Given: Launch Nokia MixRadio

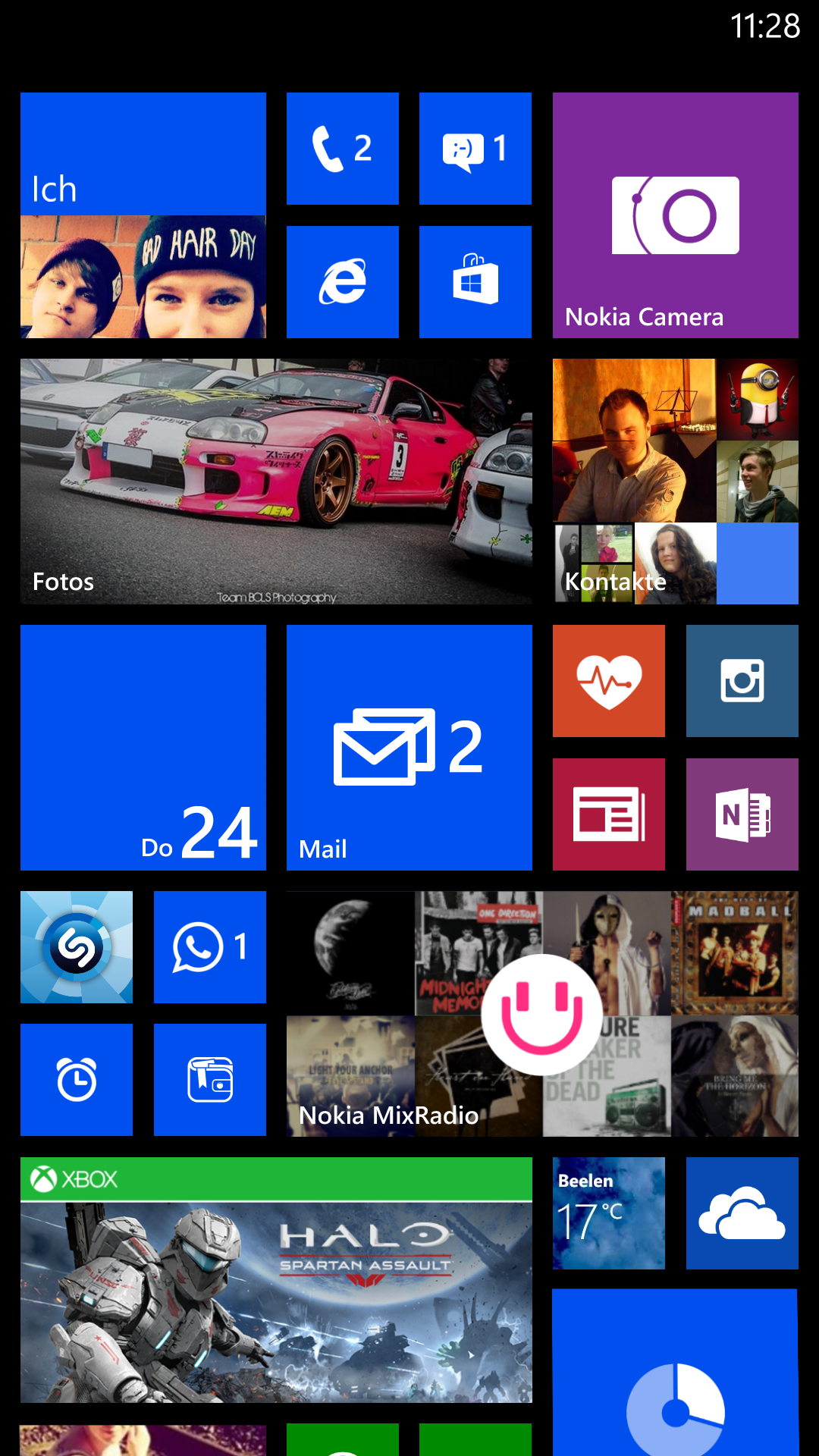Looking at the screenshot, I should click(542, 1014).
